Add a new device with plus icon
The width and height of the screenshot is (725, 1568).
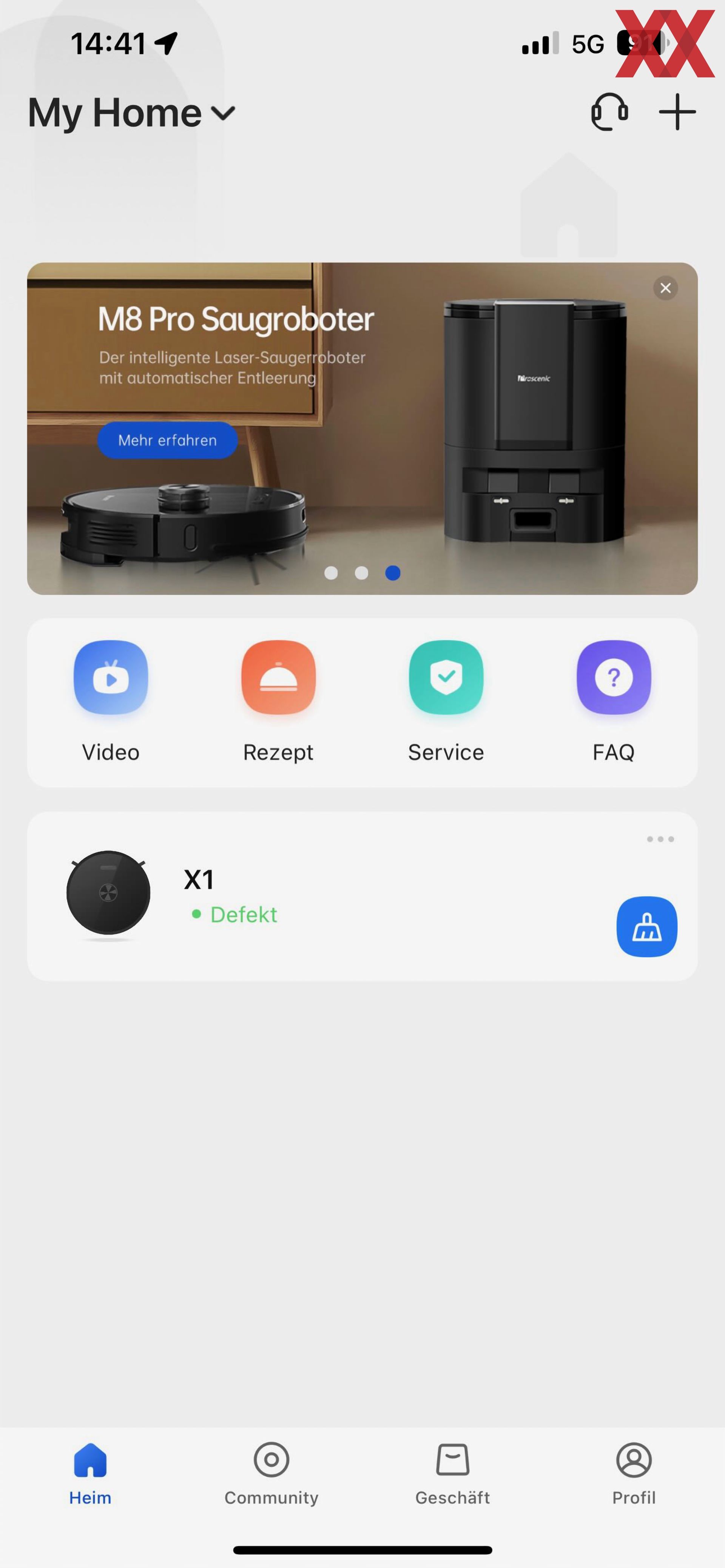[677, 112]
